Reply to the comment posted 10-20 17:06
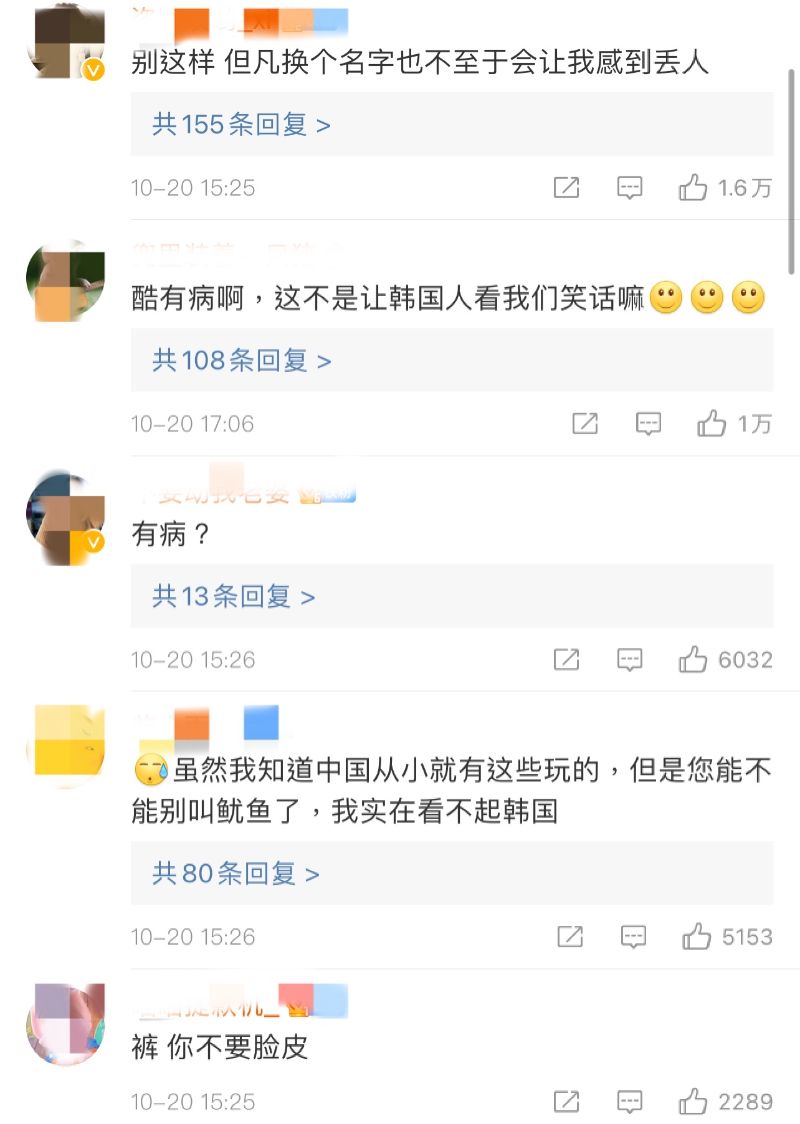 649,424
